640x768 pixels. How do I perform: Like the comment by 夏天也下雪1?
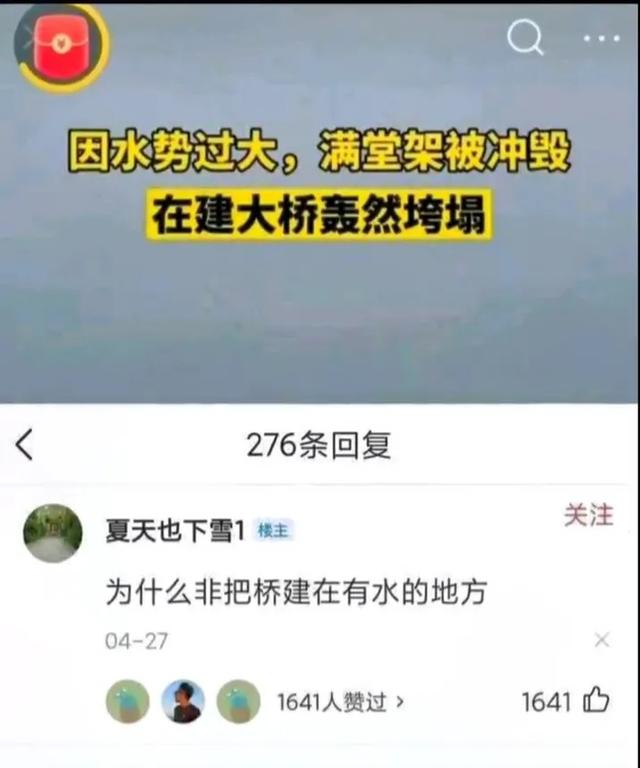(x=596, y=701)
